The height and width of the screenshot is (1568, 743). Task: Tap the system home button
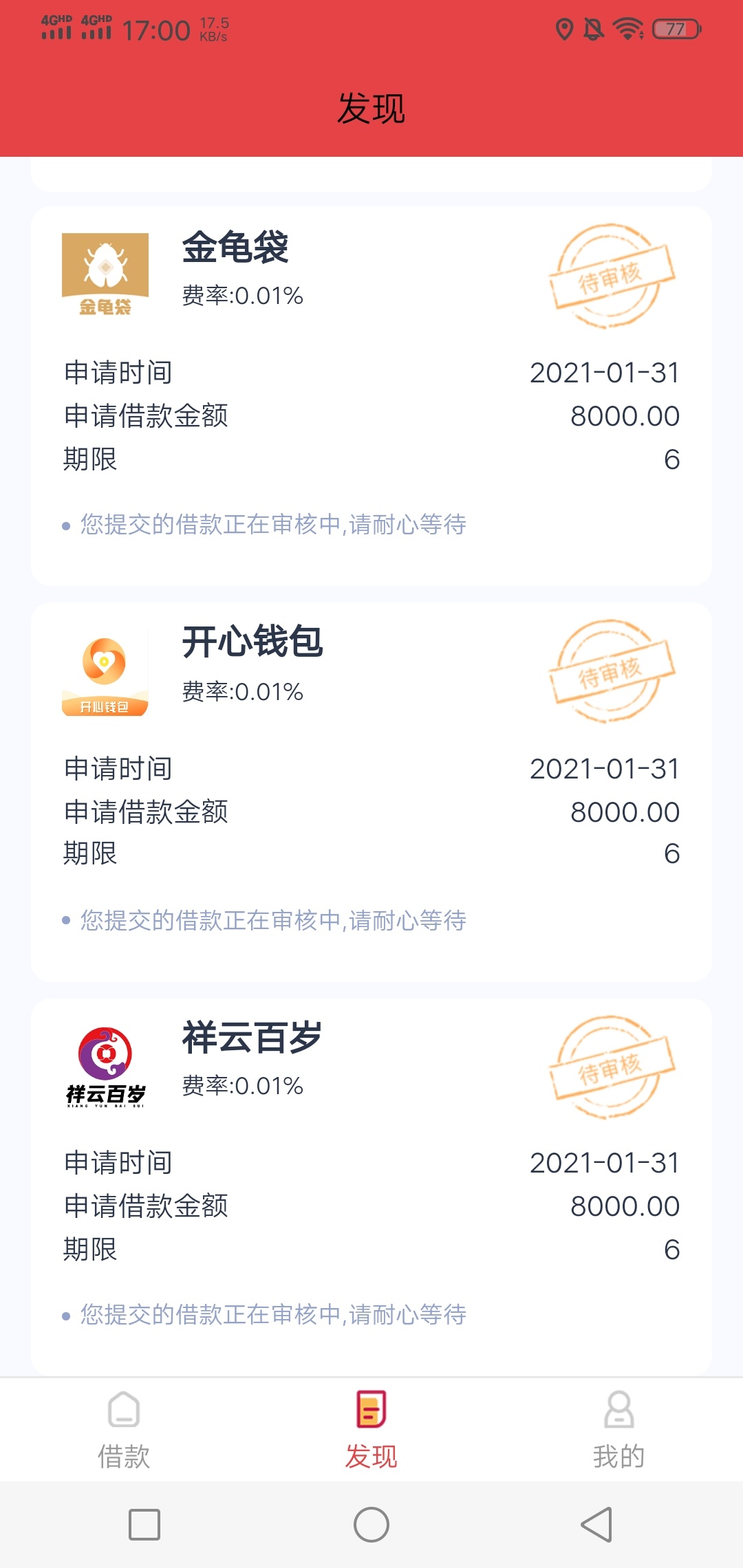(x=371, y=1525)
